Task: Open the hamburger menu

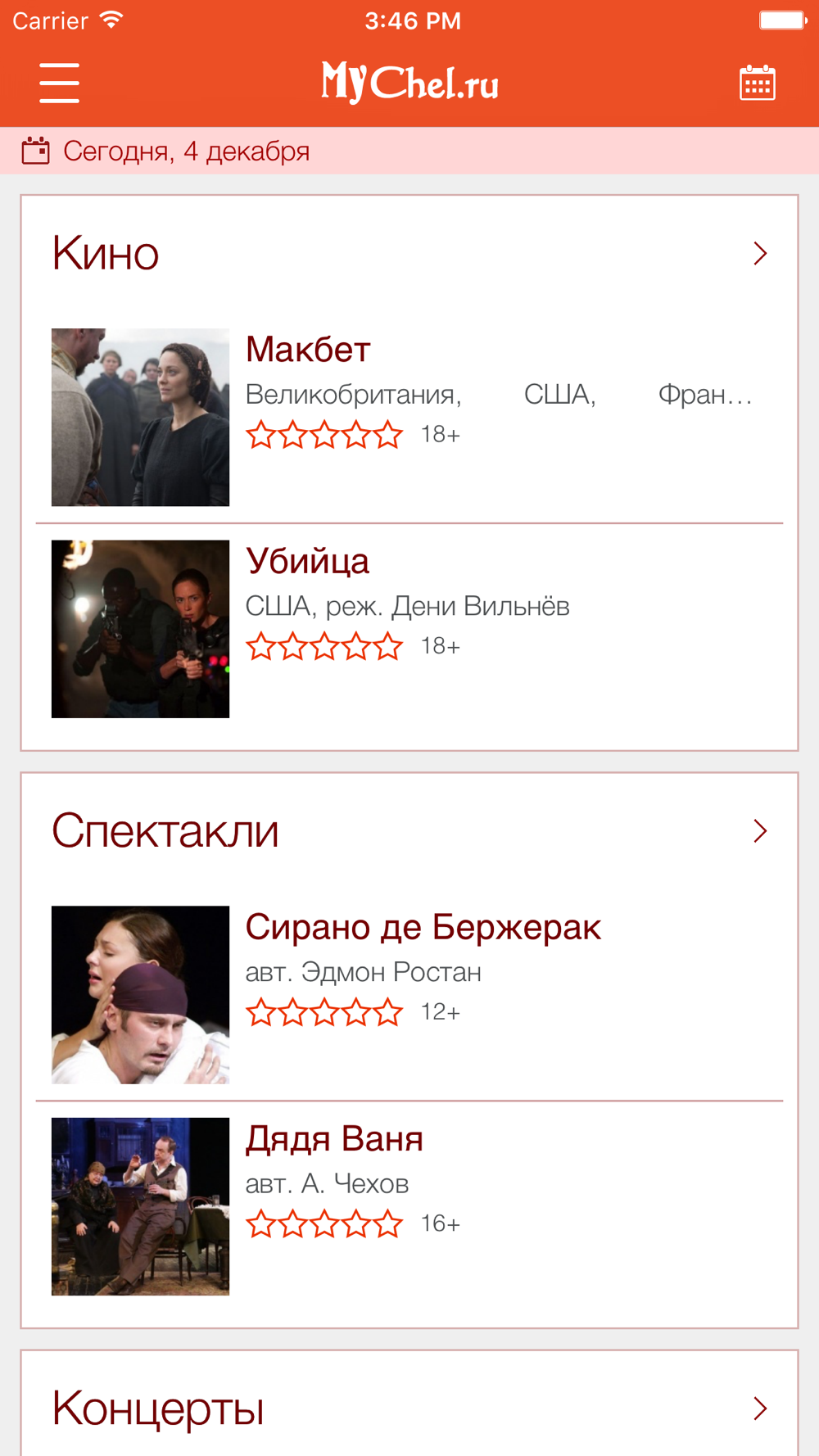Action: pos(59,84)
